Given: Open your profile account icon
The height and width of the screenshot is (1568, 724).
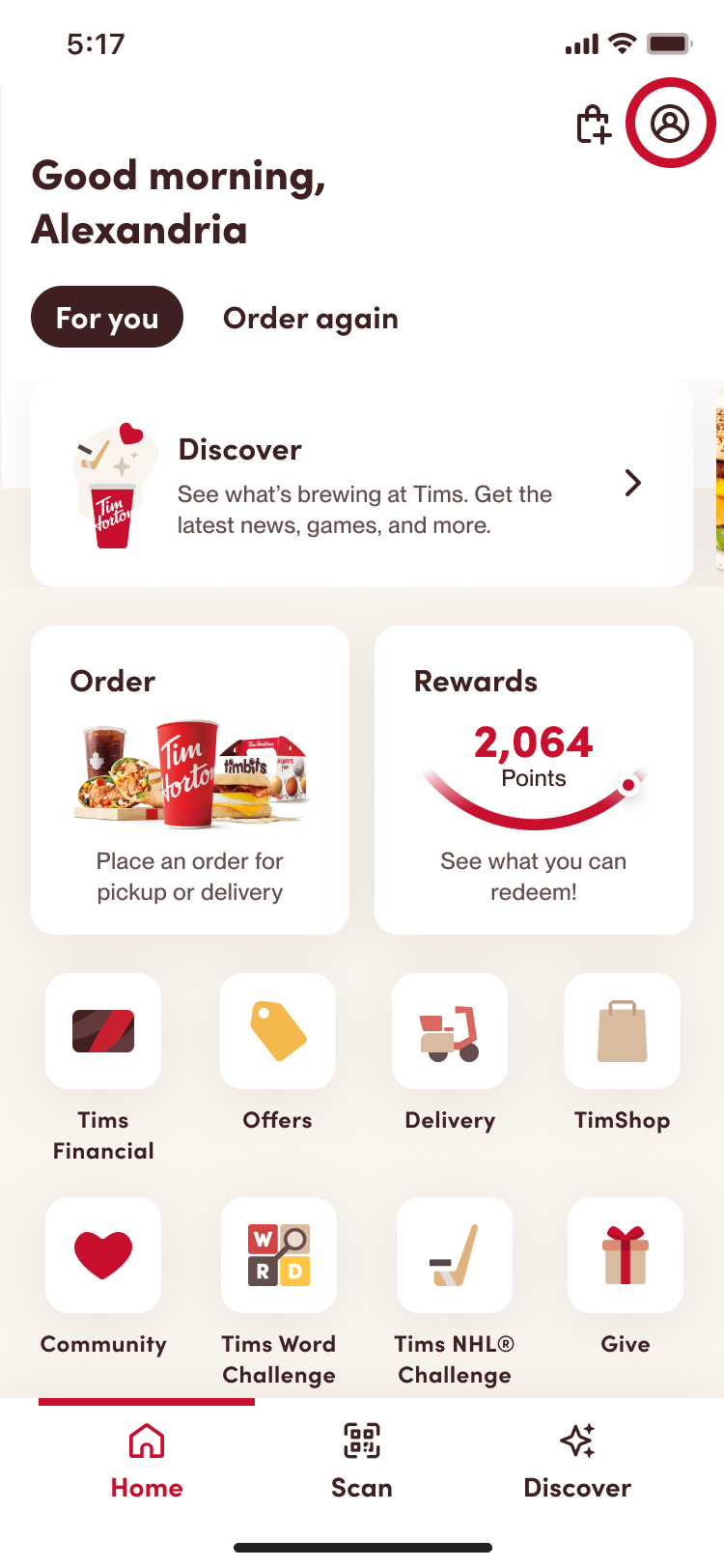Looking at the screenshot, I should 671,124.
